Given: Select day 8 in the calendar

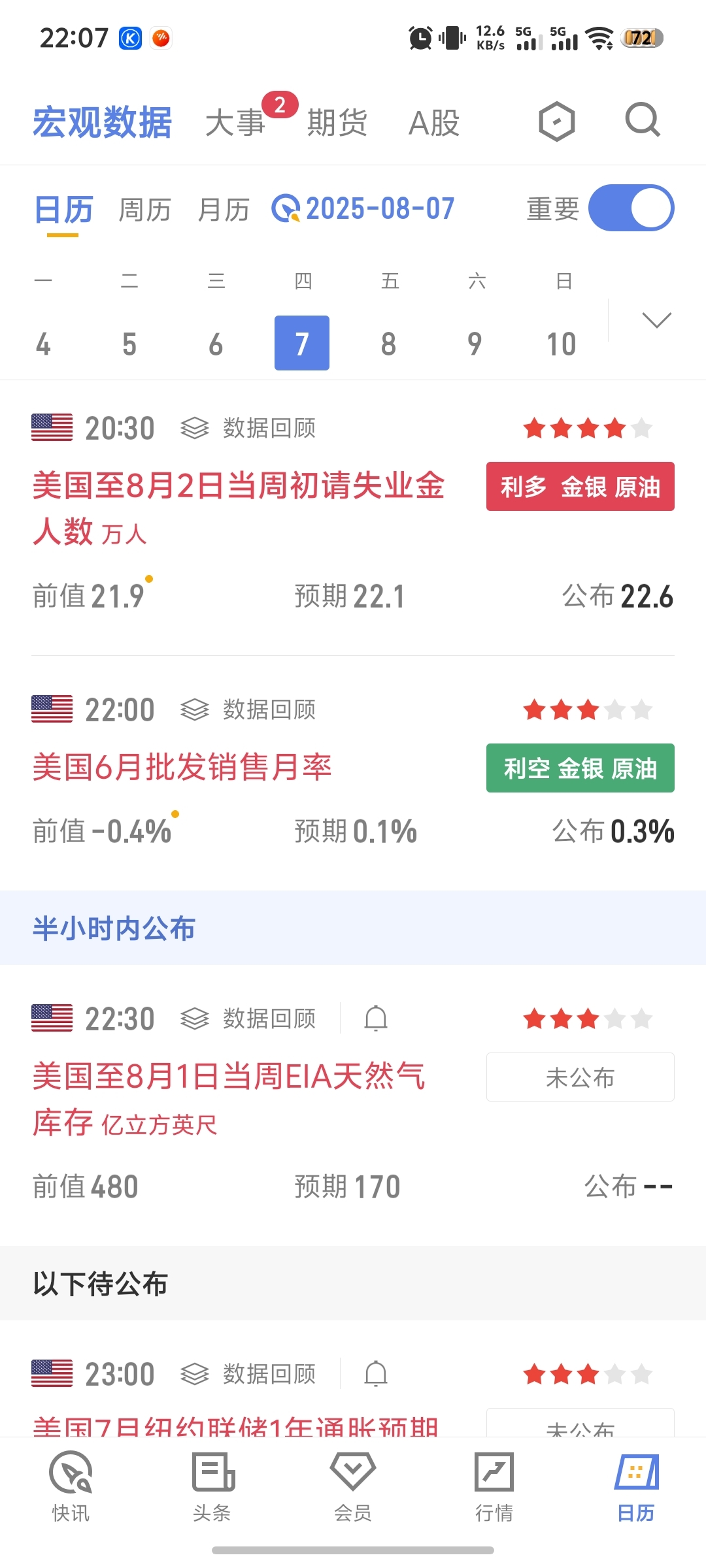Looking at the screenshot, I should [x=388, y=344].
